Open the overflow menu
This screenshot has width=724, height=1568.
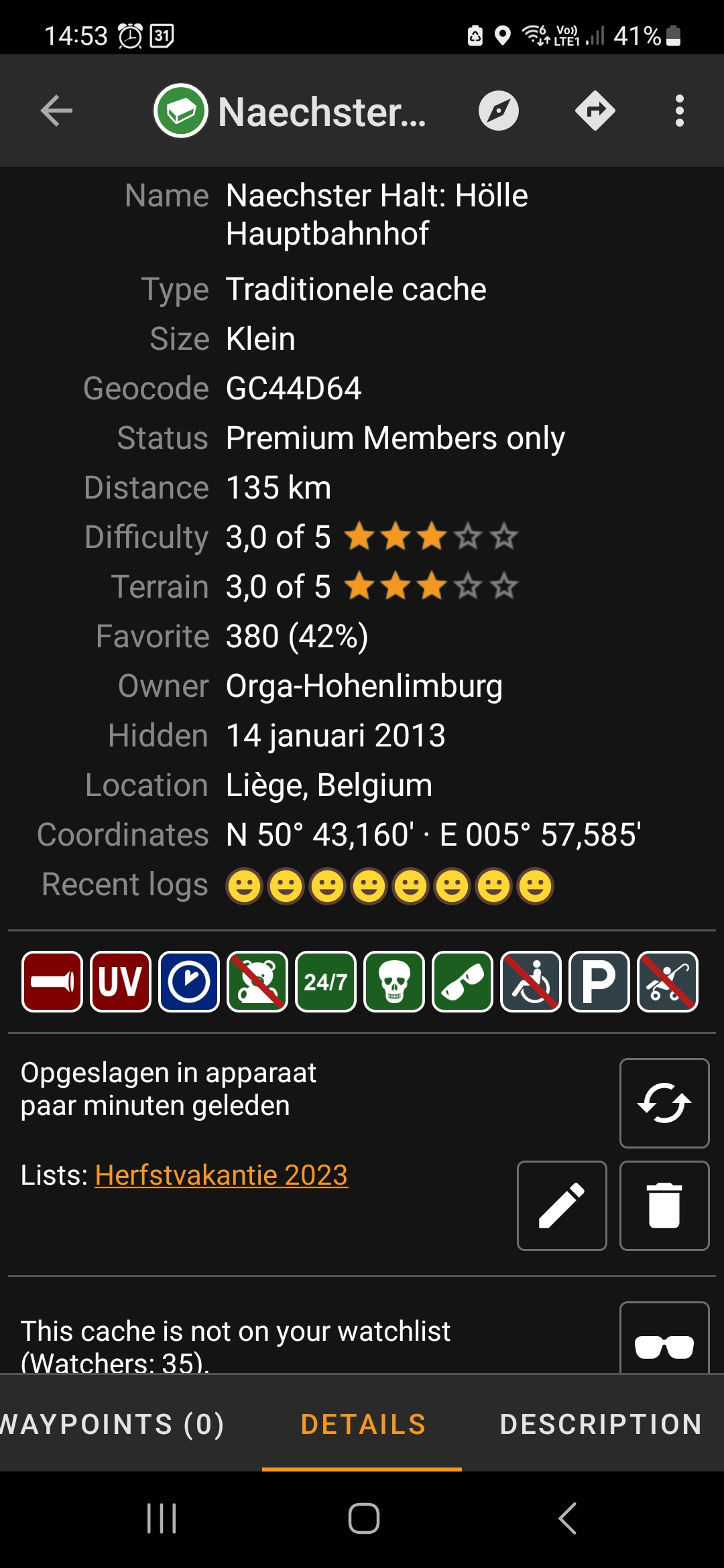pyautogui.click(x=679, y=111)
